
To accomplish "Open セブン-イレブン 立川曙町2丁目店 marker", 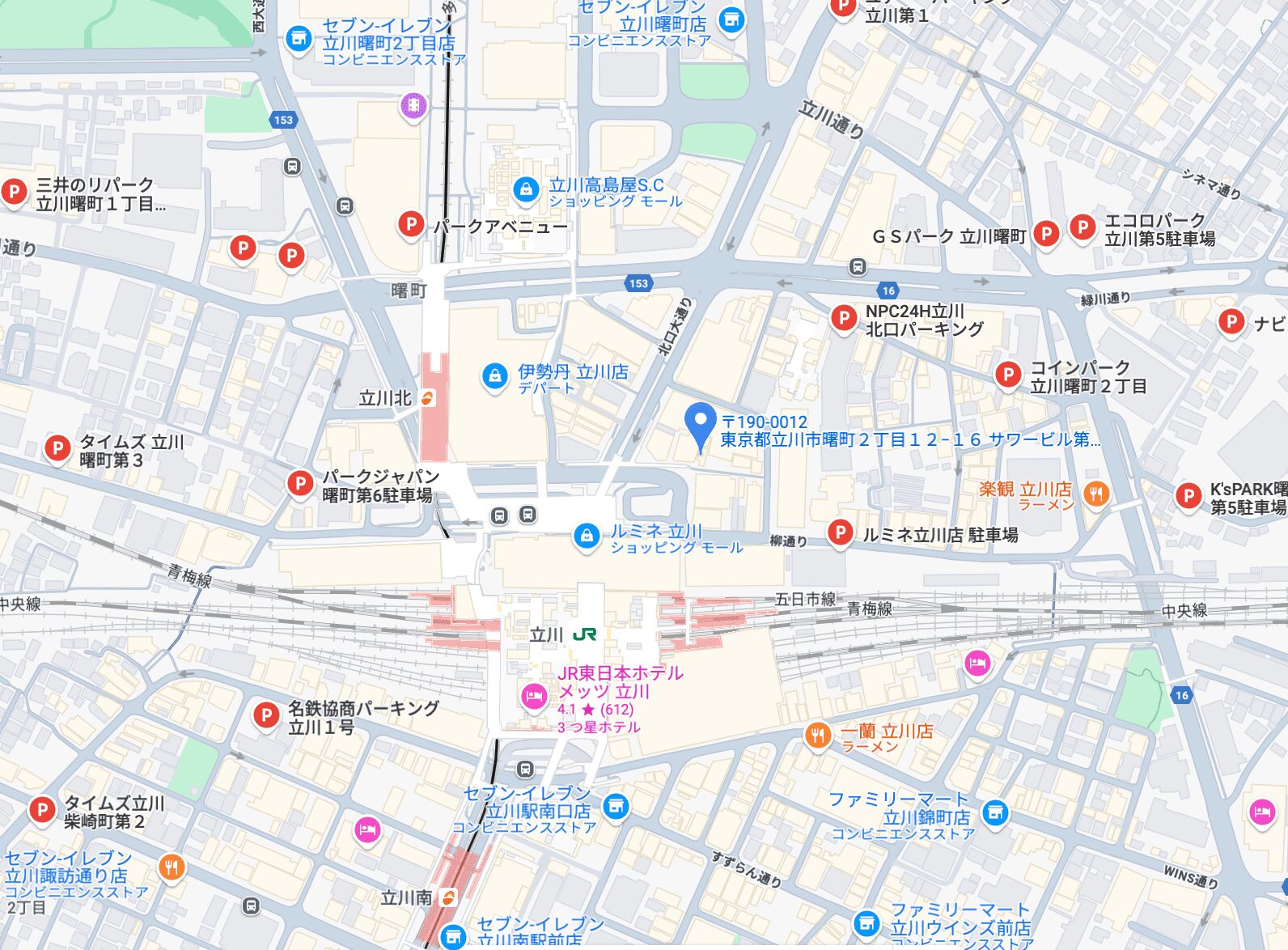I will click(x=299, y=37).
